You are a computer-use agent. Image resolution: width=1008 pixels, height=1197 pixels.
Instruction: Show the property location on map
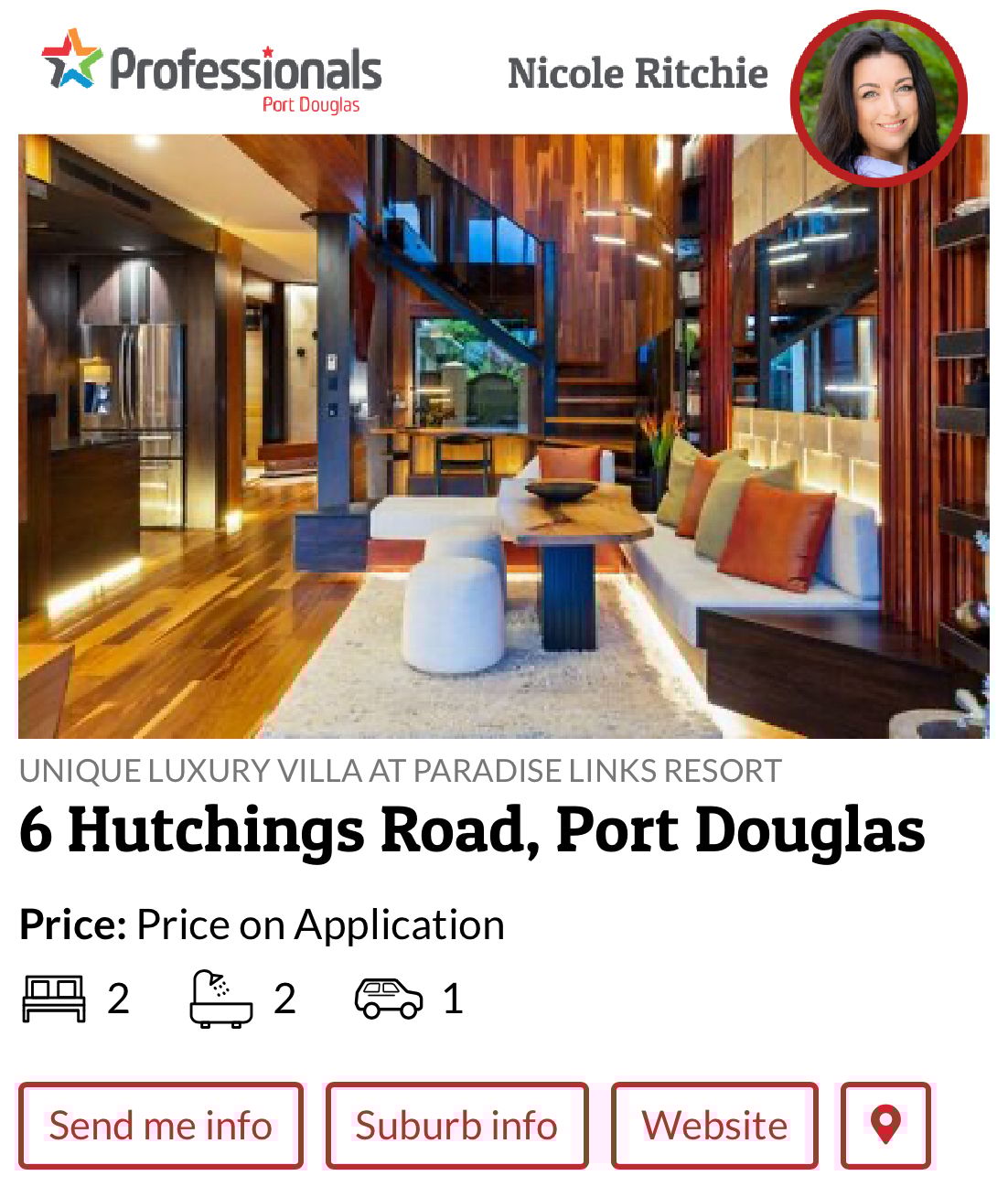[x=885, y=1126]
